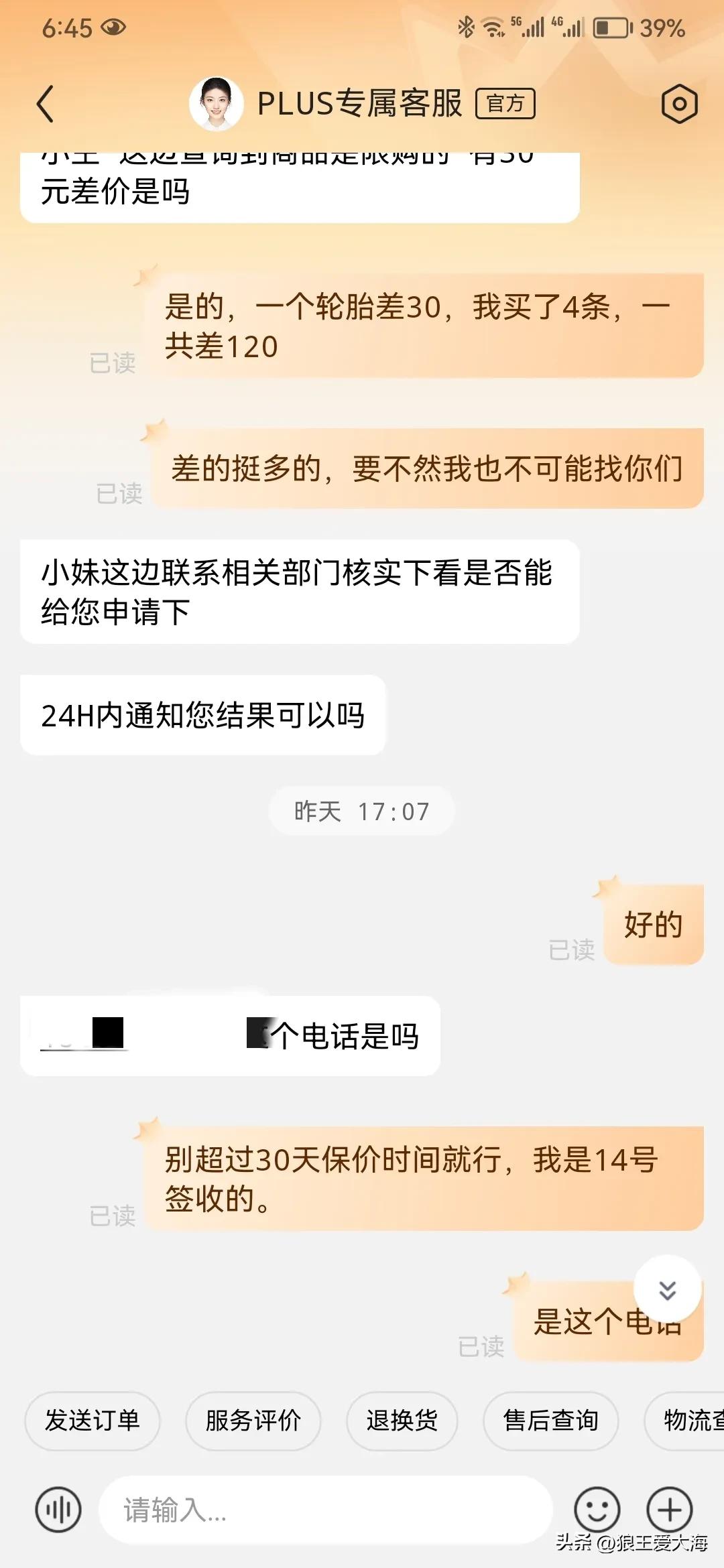Tap the Wi-Fi icon in the status bar

494,27
